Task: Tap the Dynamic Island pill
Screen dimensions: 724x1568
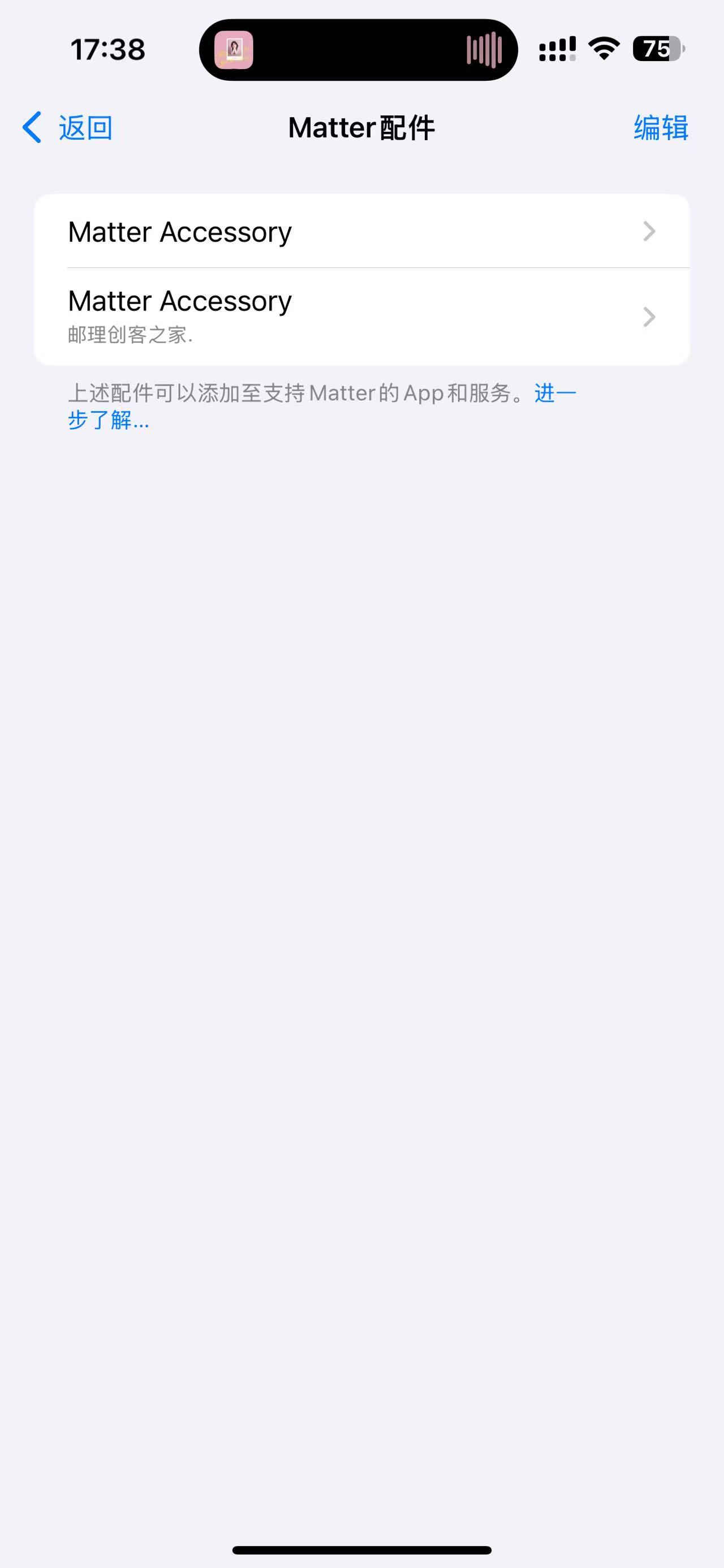Action: click(361, 50)
